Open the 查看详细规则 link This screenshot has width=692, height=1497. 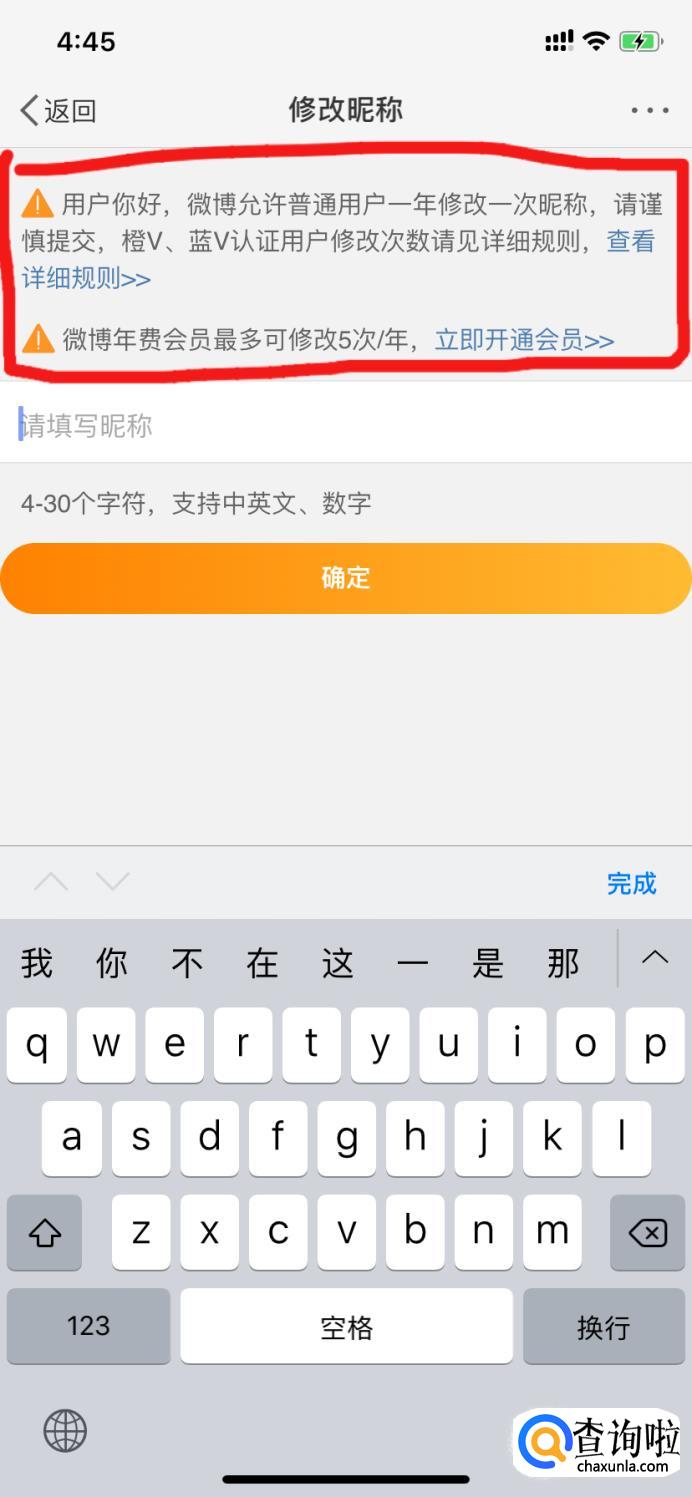click(85, 278)
